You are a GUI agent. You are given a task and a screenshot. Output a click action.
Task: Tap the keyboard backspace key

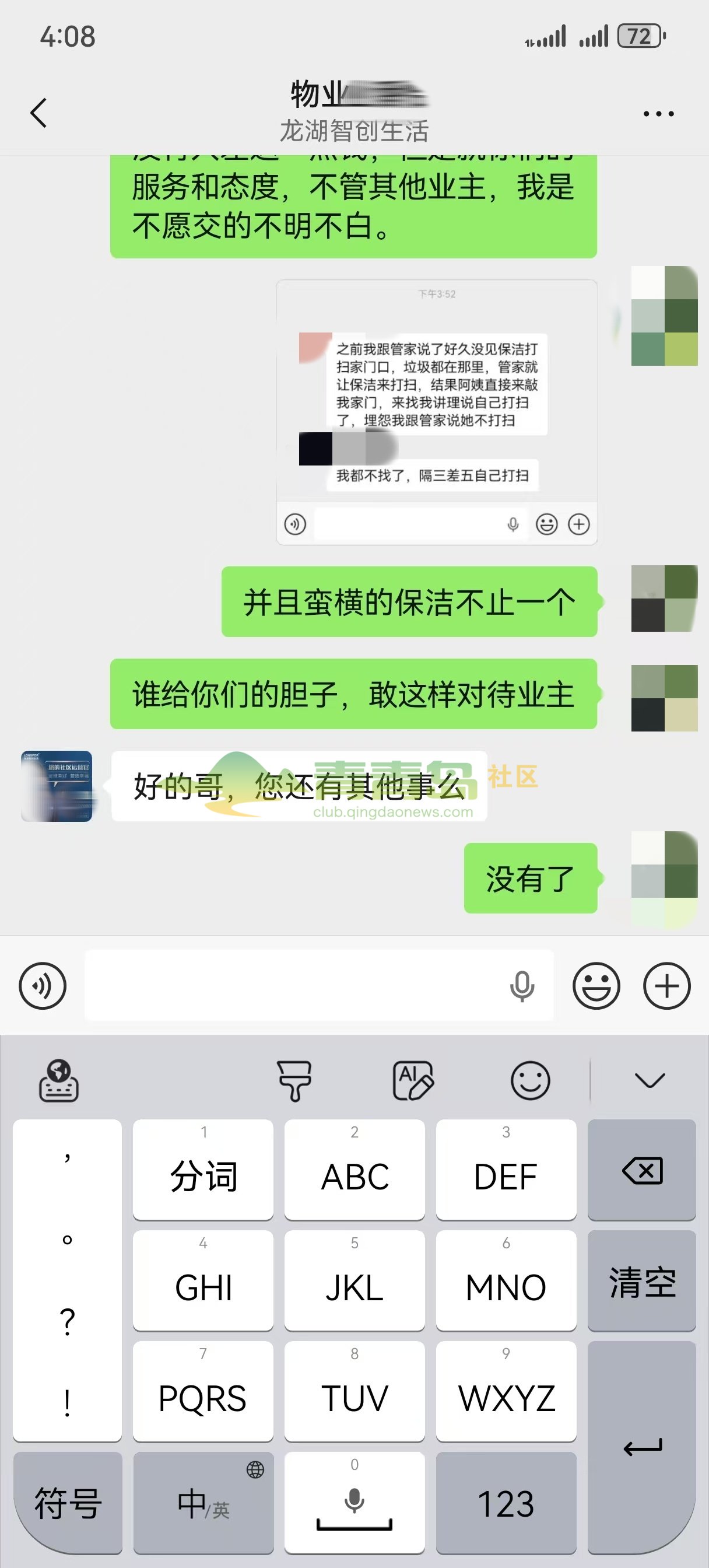tap(641, 1170)
